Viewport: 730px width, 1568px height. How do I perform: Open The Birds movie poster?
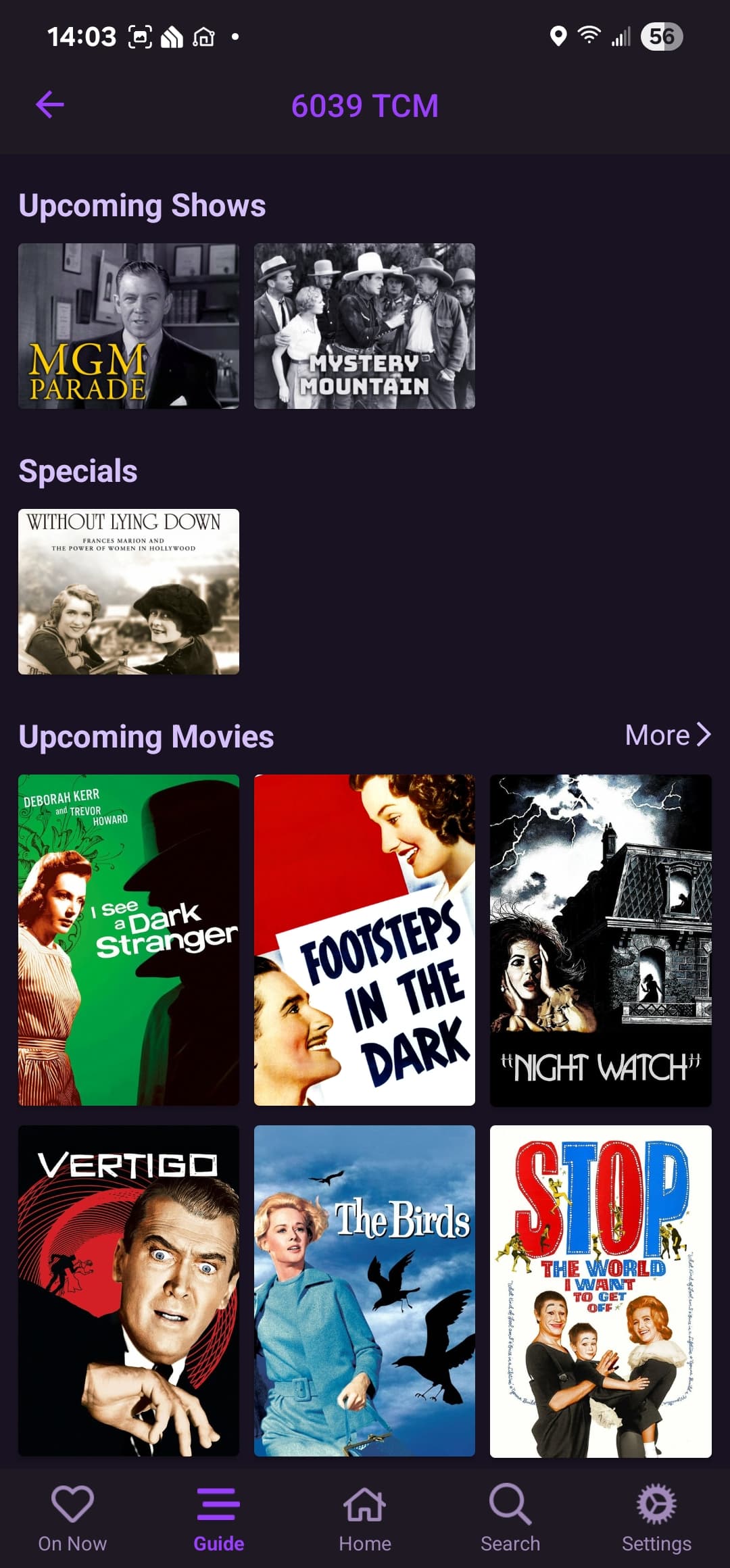coord(364,1290)
